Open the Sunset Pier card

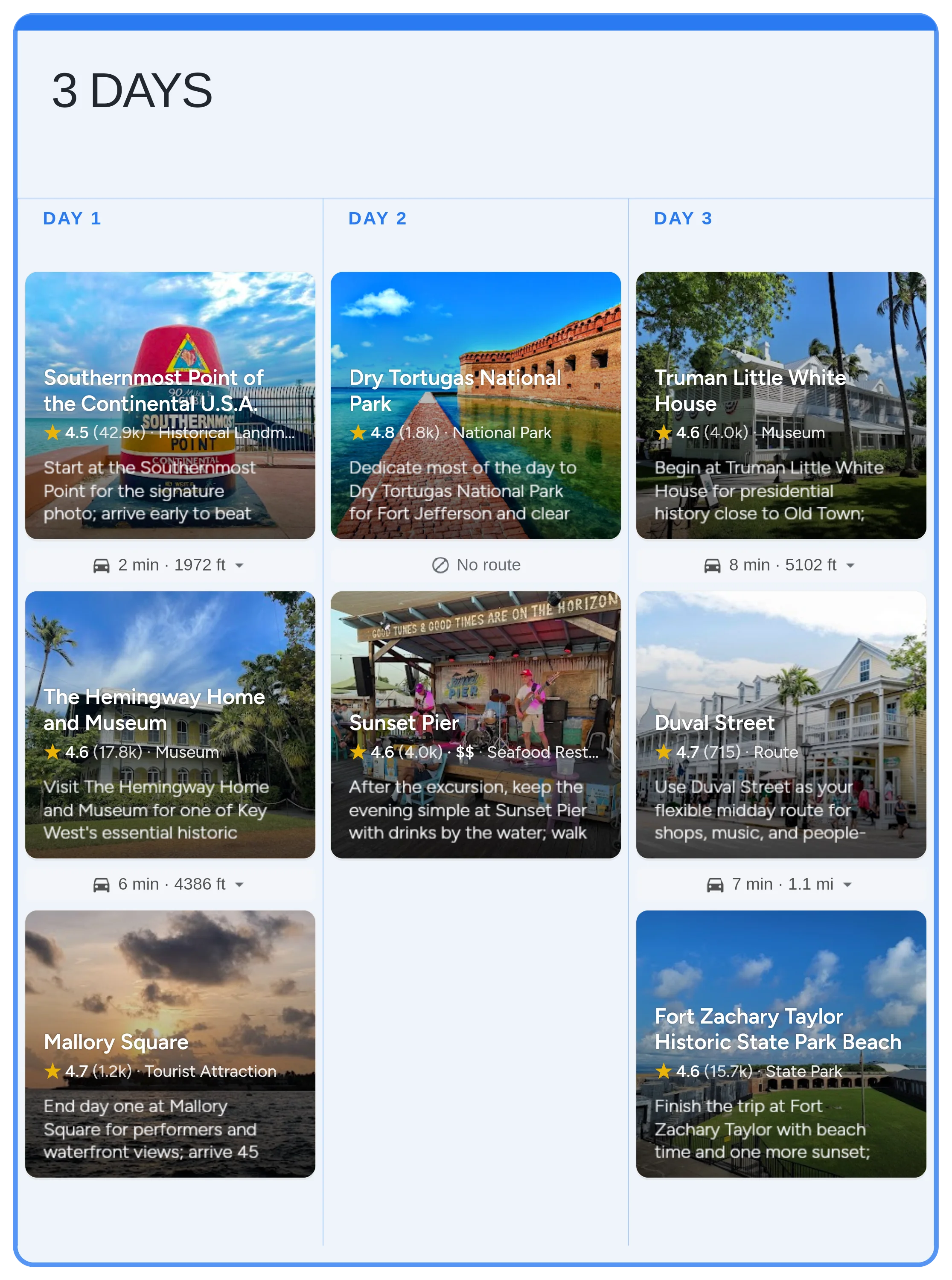(475, 724)
